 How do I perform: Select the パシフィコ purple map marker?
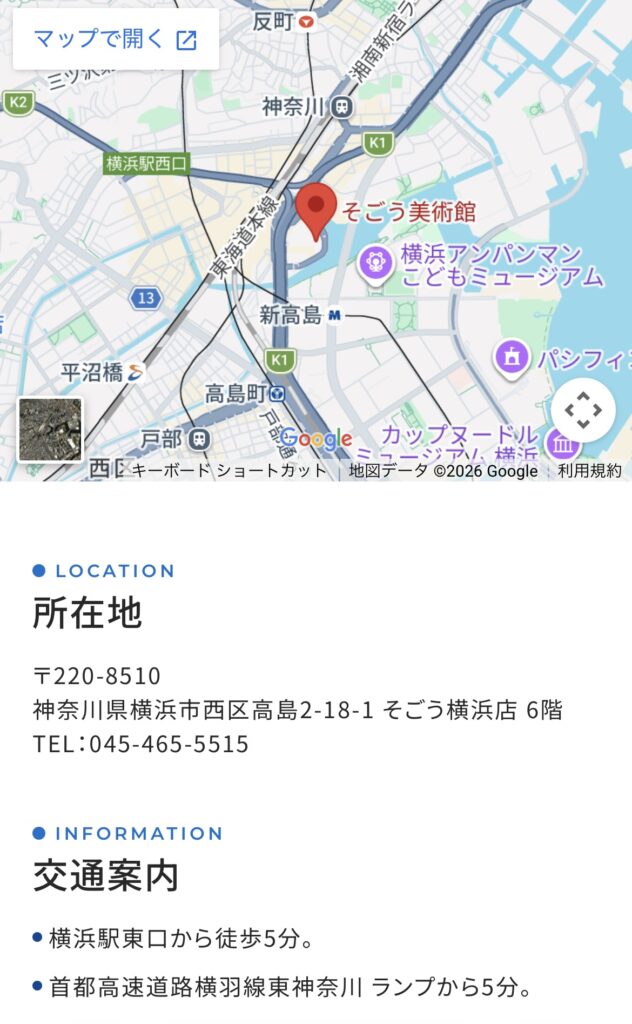click(512, 355)
